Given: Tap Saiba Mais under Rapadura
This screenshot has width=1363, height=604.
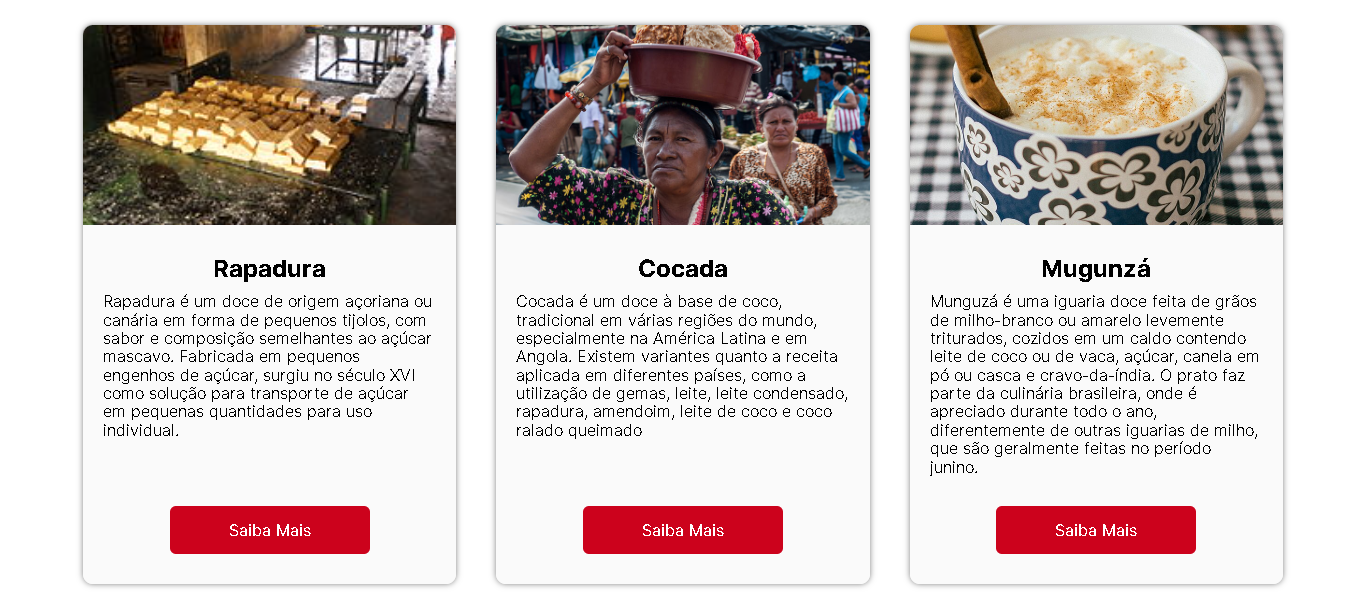Looking at the screenshot, I should (x=269, y=530).
